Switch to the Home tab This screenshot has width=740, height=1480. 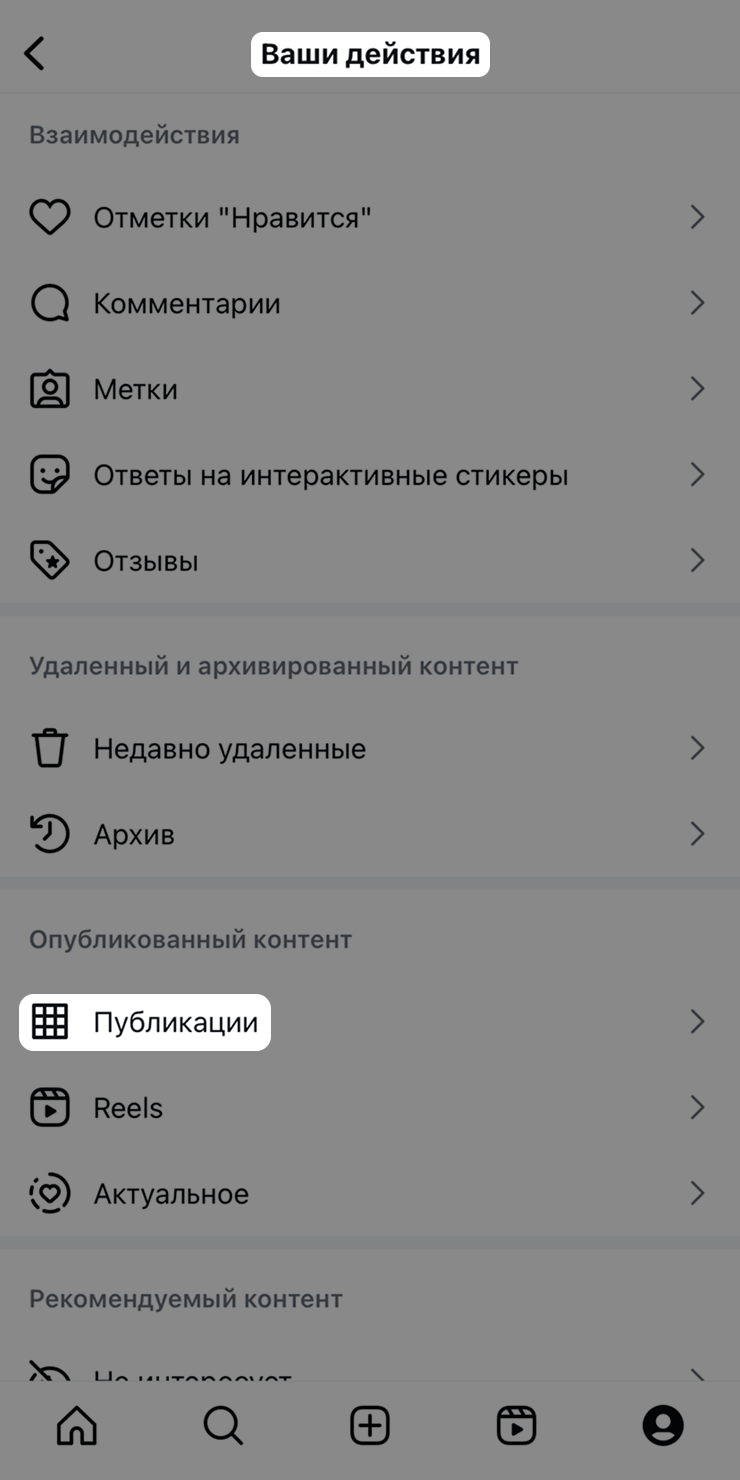[x=77, y=1425]
